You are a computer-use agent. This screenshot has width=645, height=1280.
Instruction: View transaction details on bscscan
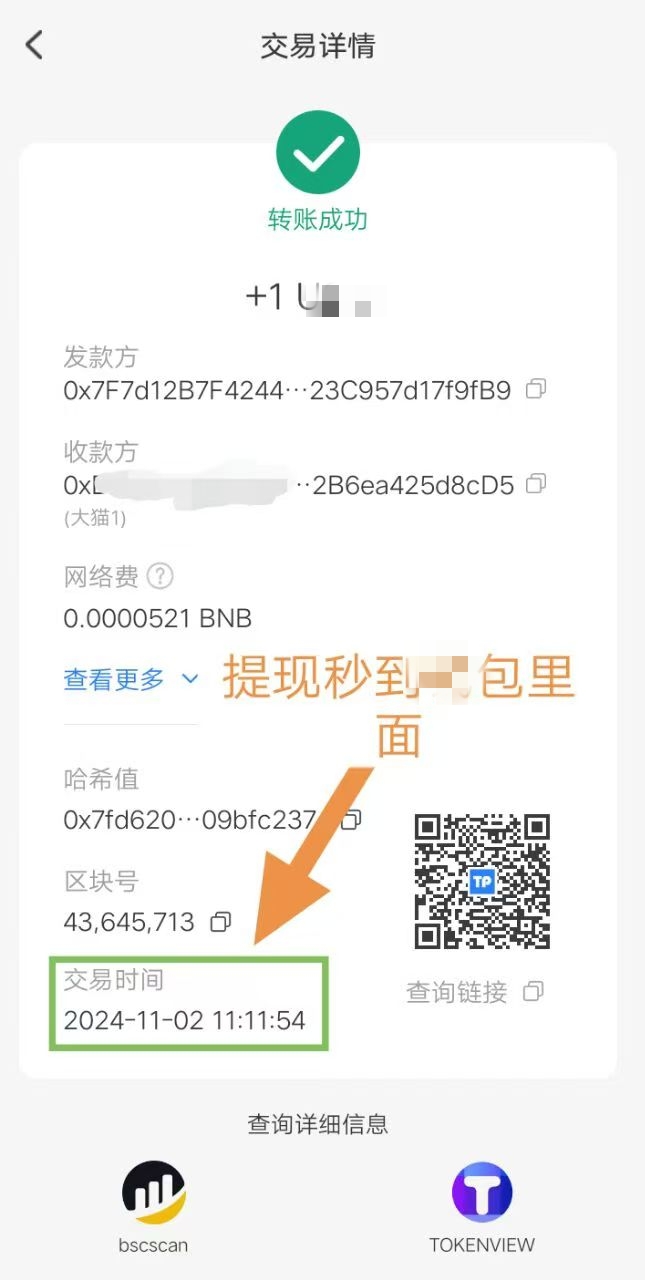pos(154,1194)
